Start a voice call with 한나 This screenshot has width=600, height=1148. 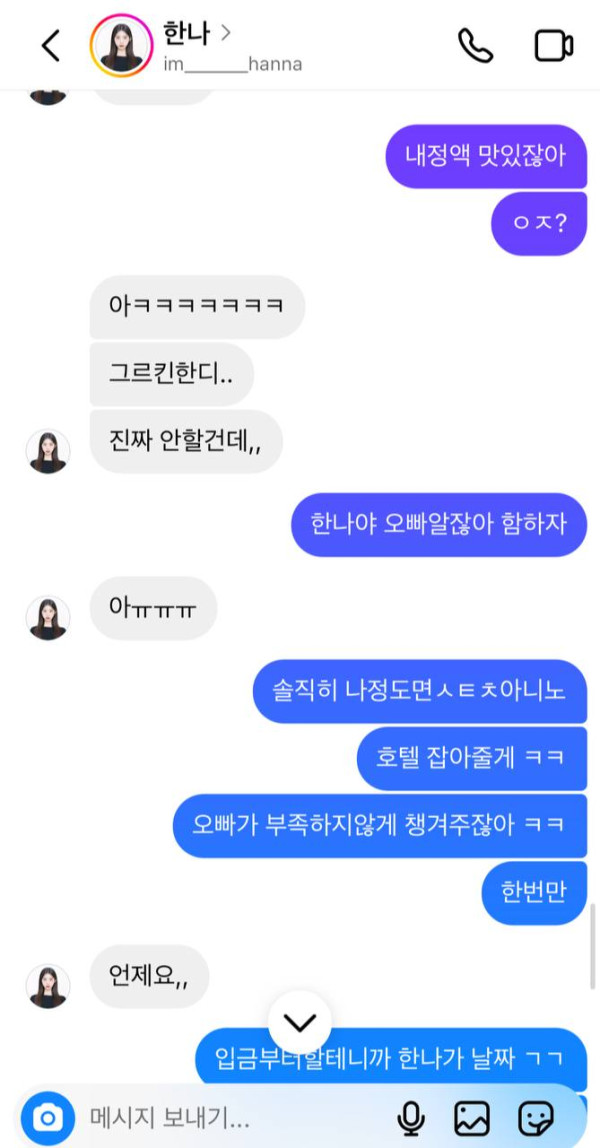click(x=476, y=45)
